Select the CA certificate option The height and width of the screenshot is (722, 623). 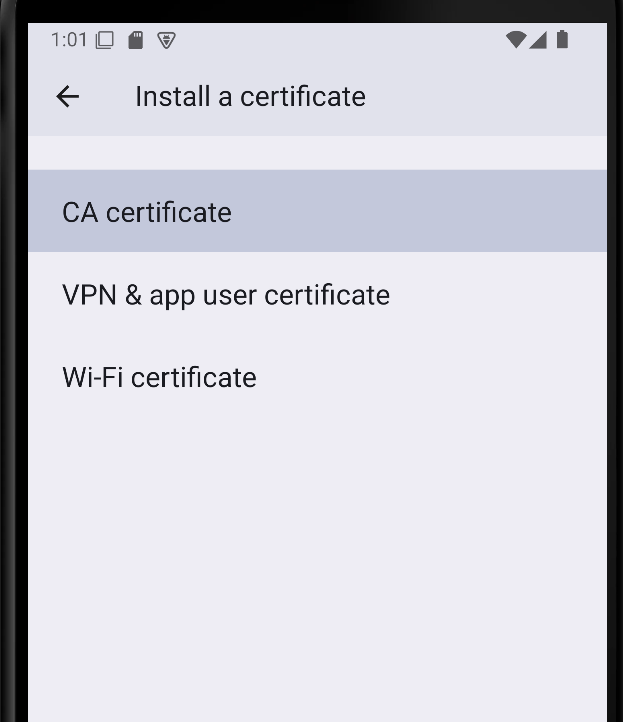pos(317,211)
